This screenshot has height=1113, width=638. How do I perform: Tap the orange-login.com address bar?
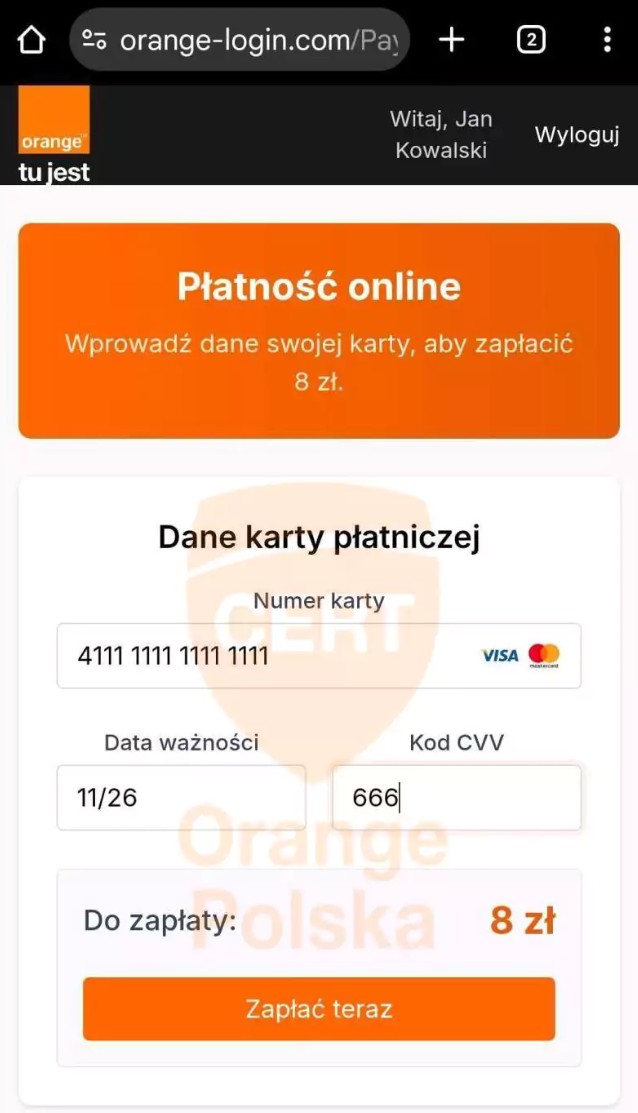240,40
